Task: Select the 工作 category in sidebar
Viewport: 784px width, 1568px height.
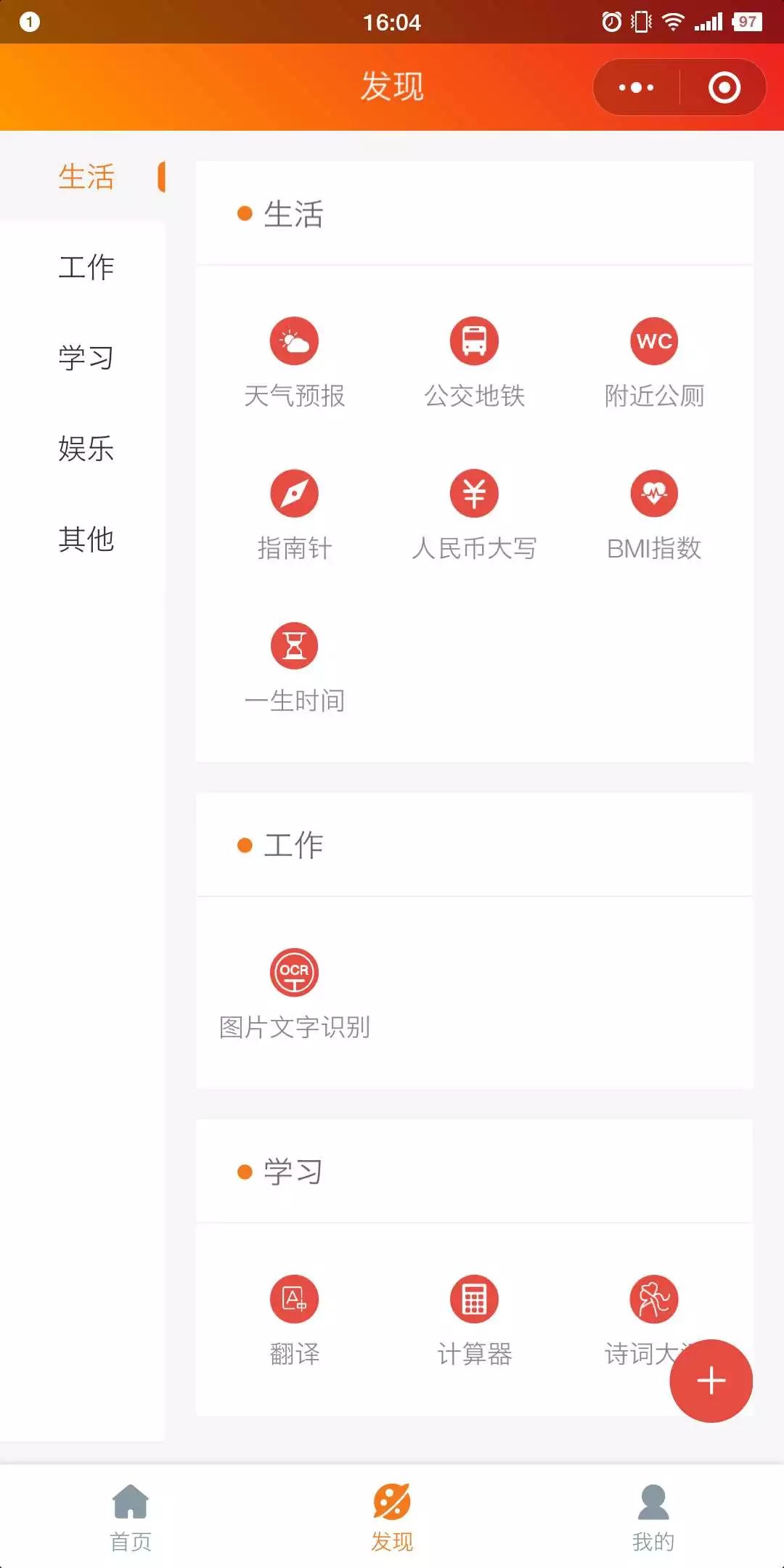Action: coord(86,267)
